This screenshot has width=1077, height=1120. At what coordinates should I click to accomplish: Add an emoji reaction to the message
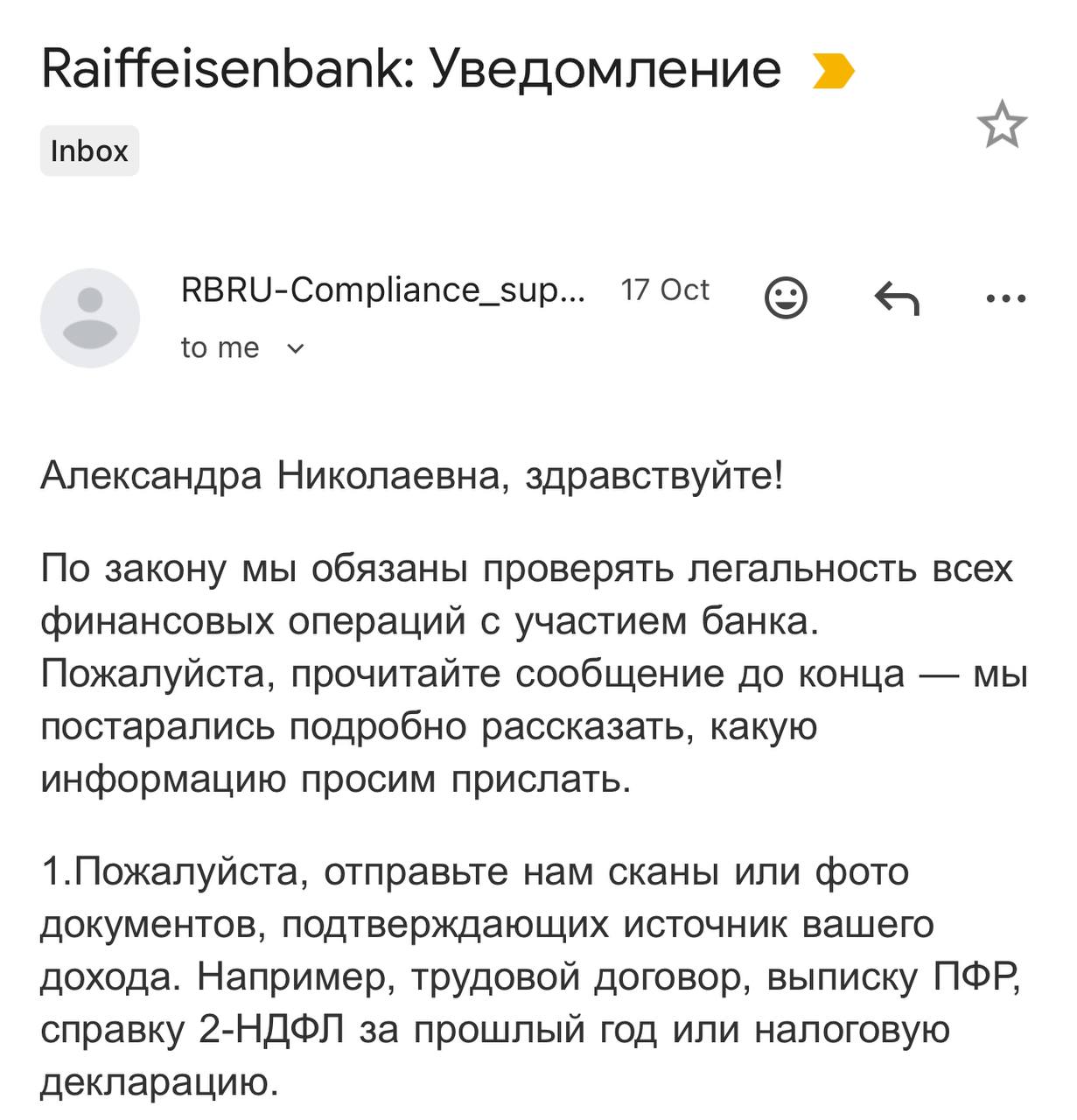[786, 298]
